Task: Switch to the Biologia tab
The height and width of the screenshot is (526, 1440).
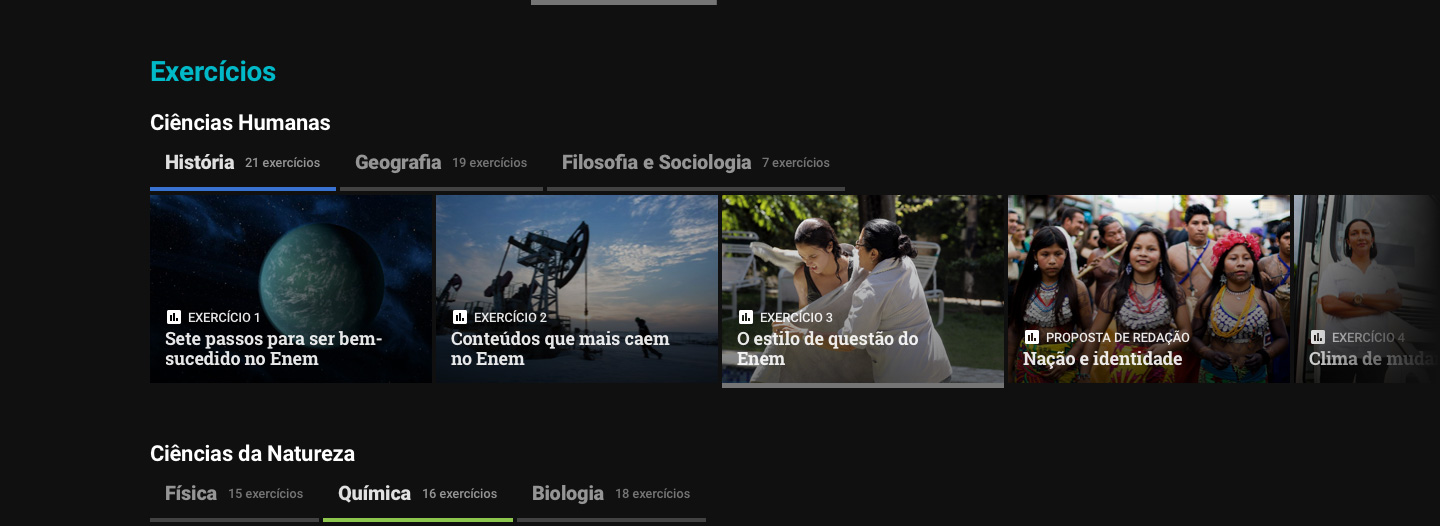Action: (610, 494)
